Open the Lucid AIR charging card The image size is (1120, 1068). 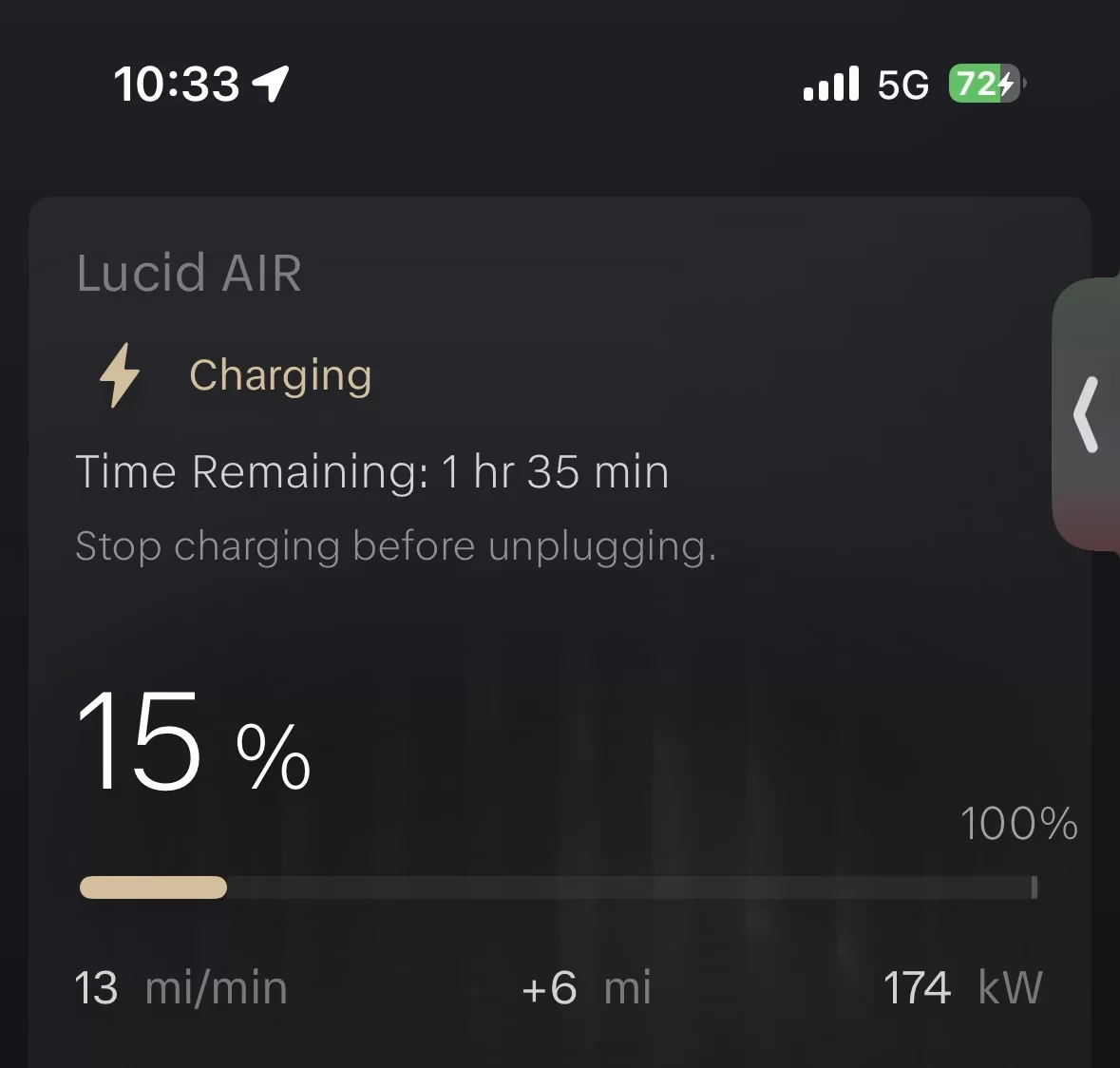coord(560,632)
